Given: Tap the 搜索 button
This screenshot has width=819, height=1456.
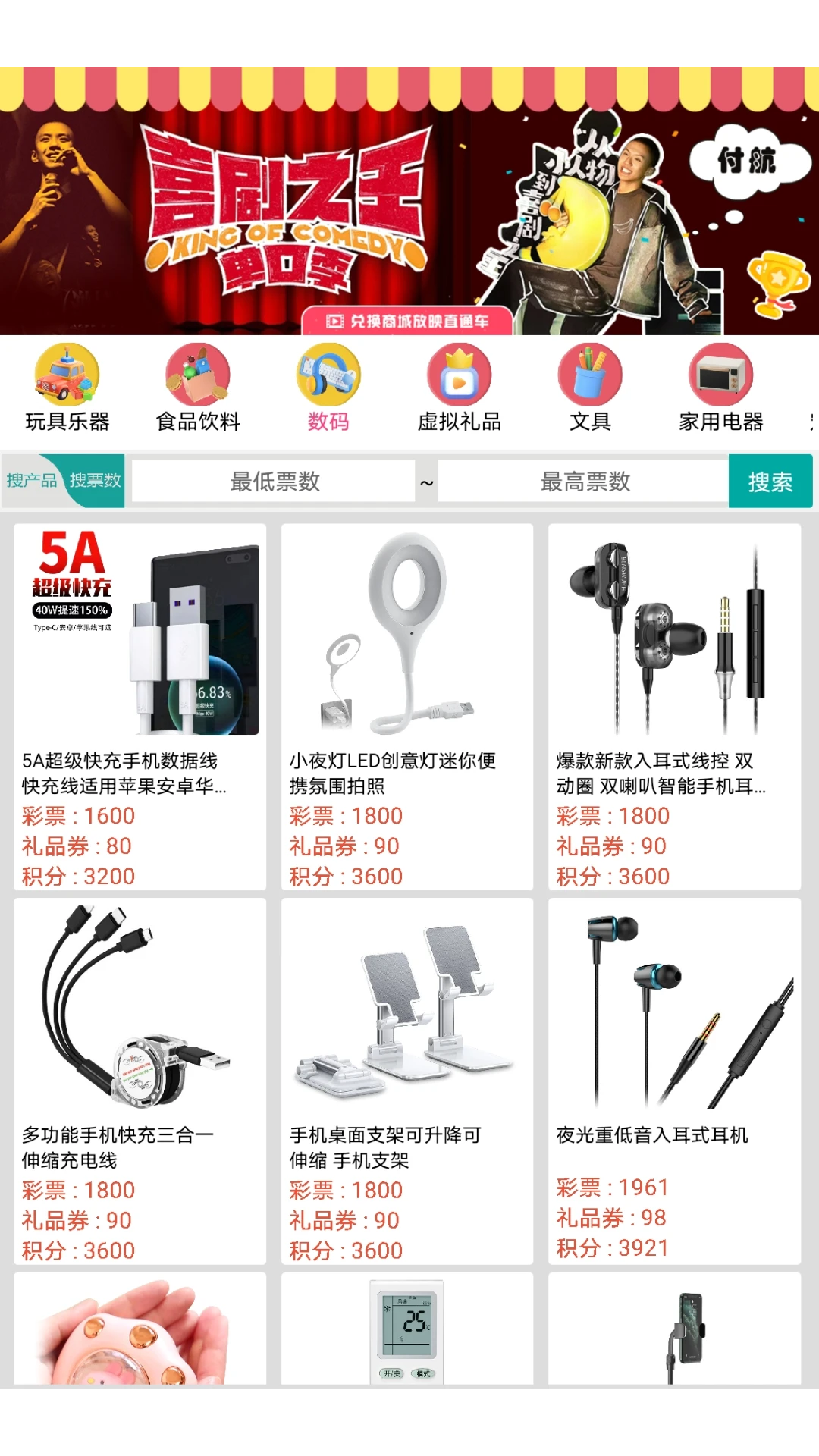Looking at the screenshot, I should 770,482.
